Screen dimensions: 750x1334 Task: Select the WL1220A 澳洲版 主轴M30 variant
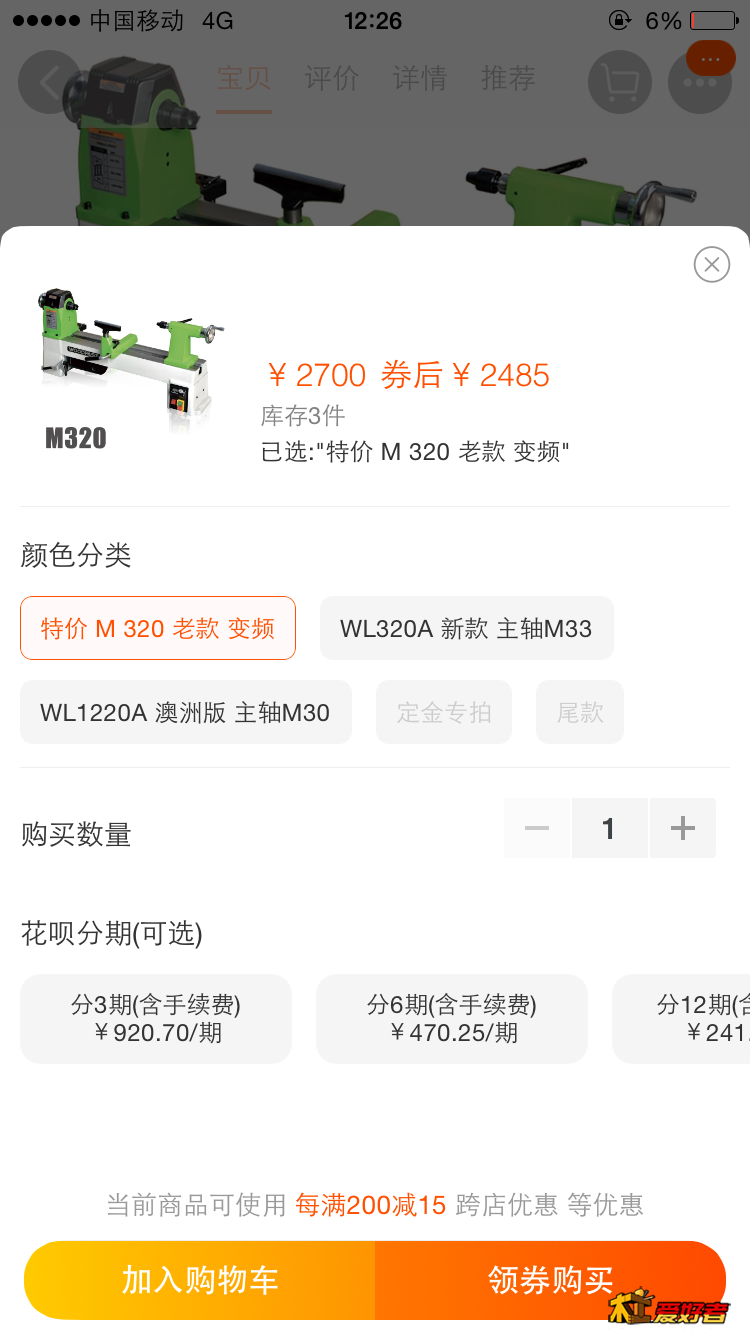point(185,712)
